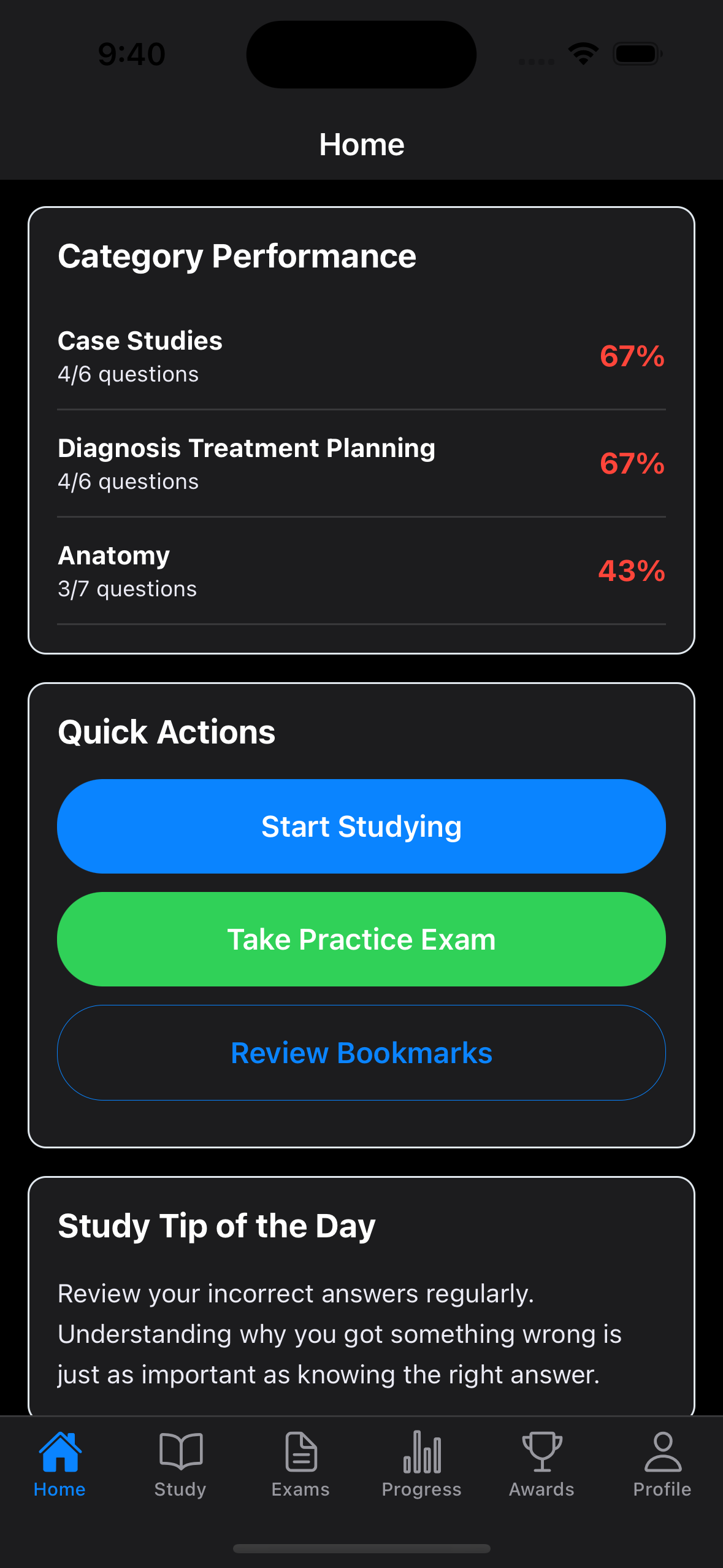Switch to the Profile tab
723x1568 pixels.
point(662,1464)
